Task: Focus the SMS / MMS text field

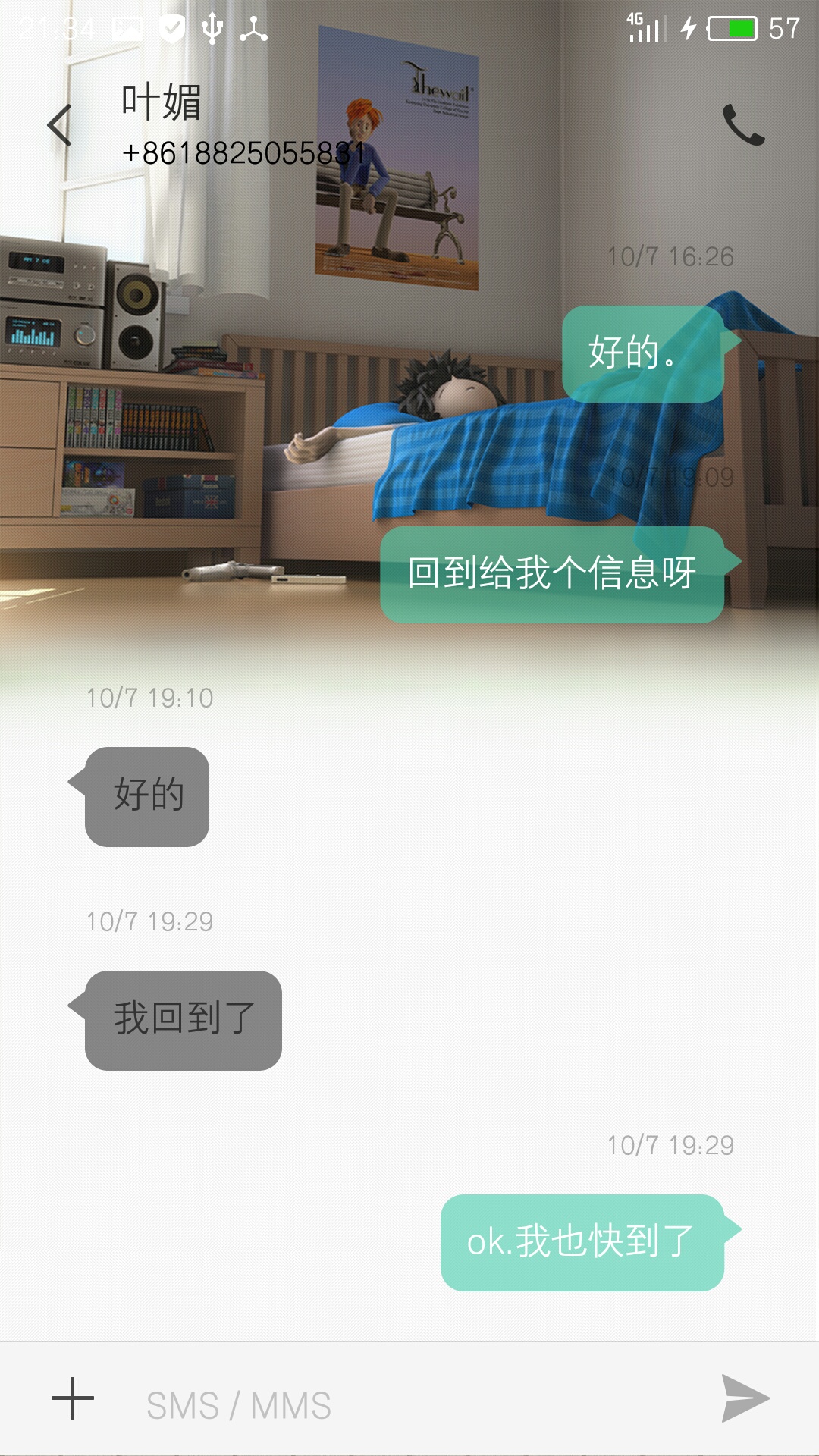Action: 409,1405
